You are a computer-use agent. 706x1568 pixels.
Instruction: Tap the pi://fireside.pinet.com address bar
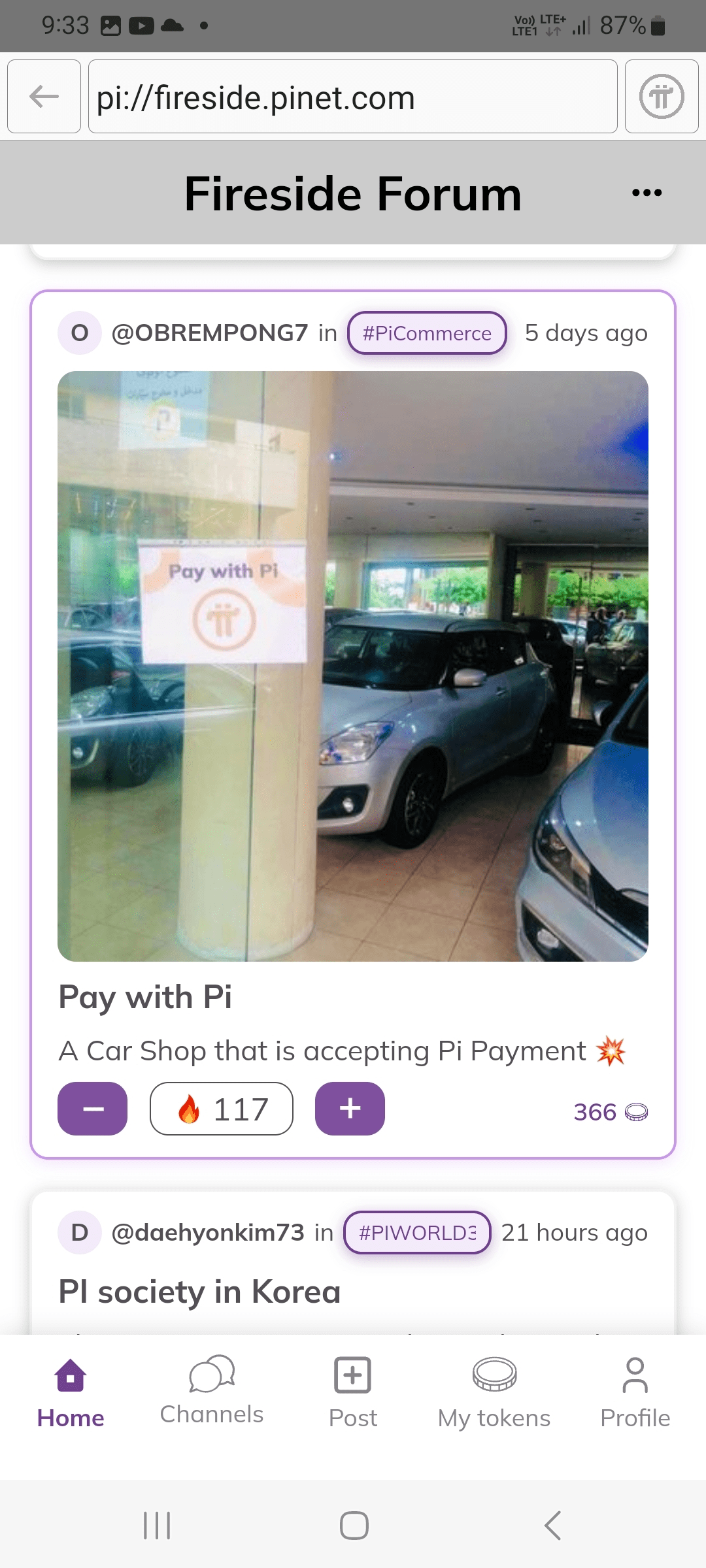click(353, 97)
